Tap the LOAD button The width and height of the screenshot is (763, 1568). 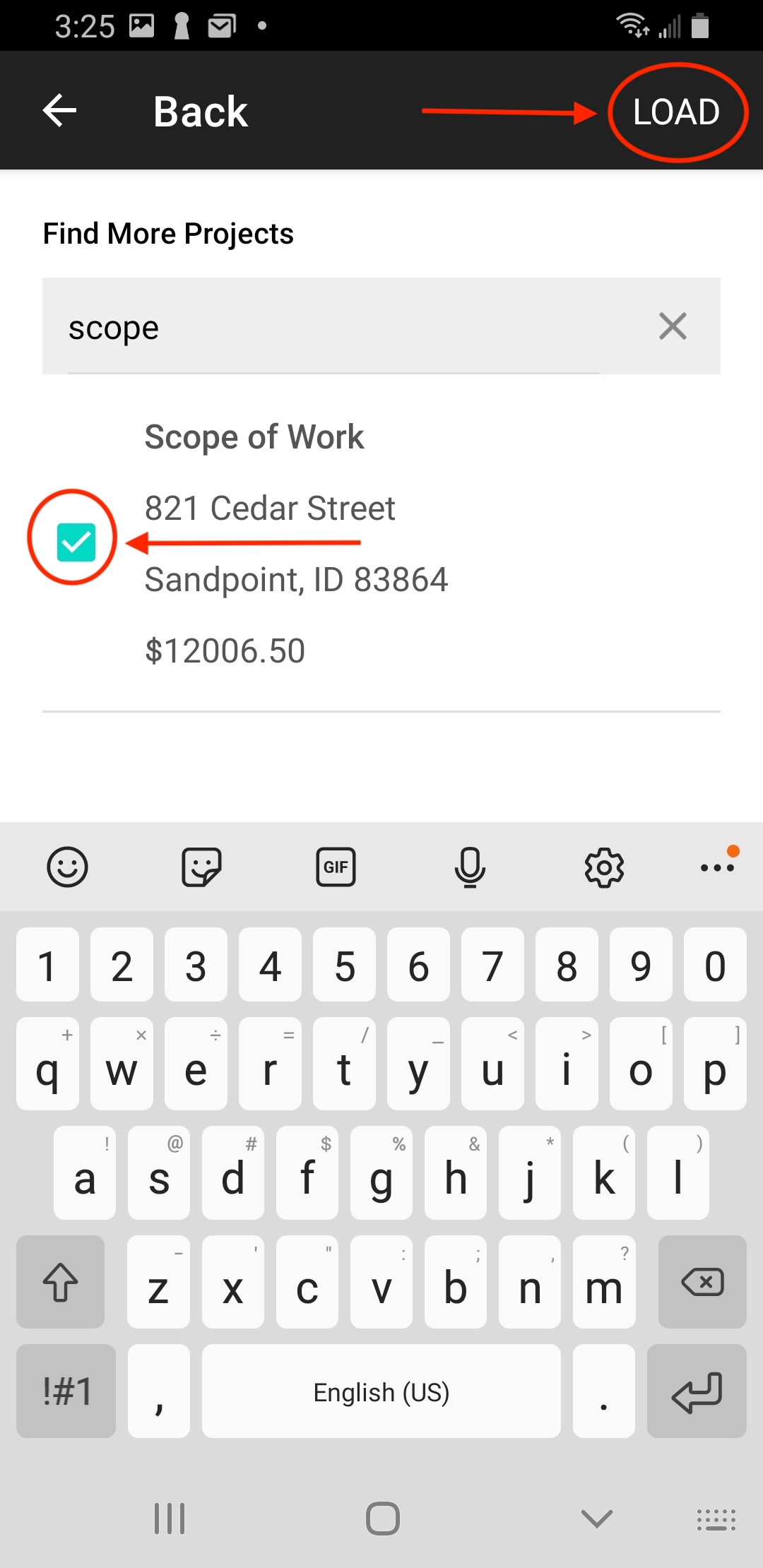676,112
